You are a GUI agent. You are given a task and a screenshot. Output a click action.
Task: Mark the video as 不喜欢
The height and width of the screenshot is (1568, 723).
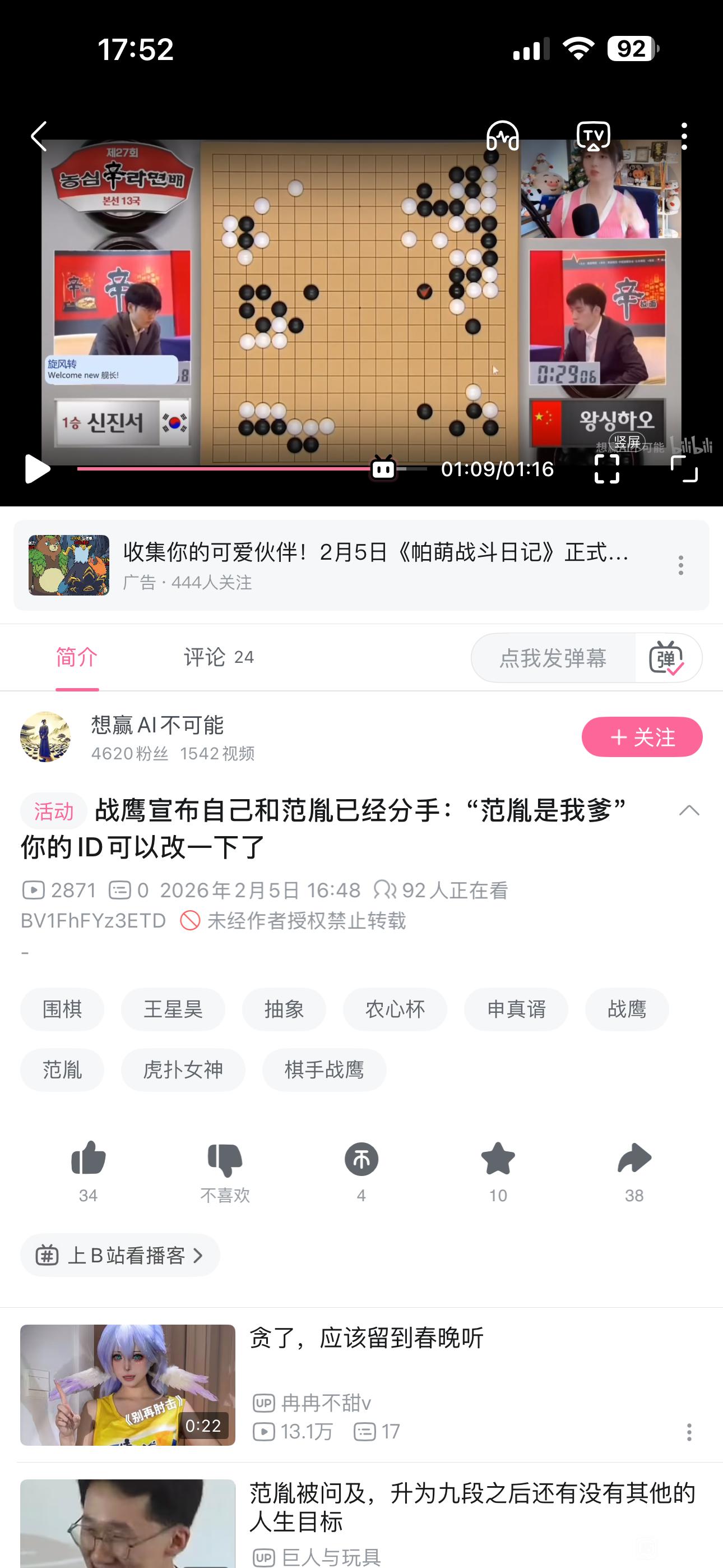[x=225, y=1169]
